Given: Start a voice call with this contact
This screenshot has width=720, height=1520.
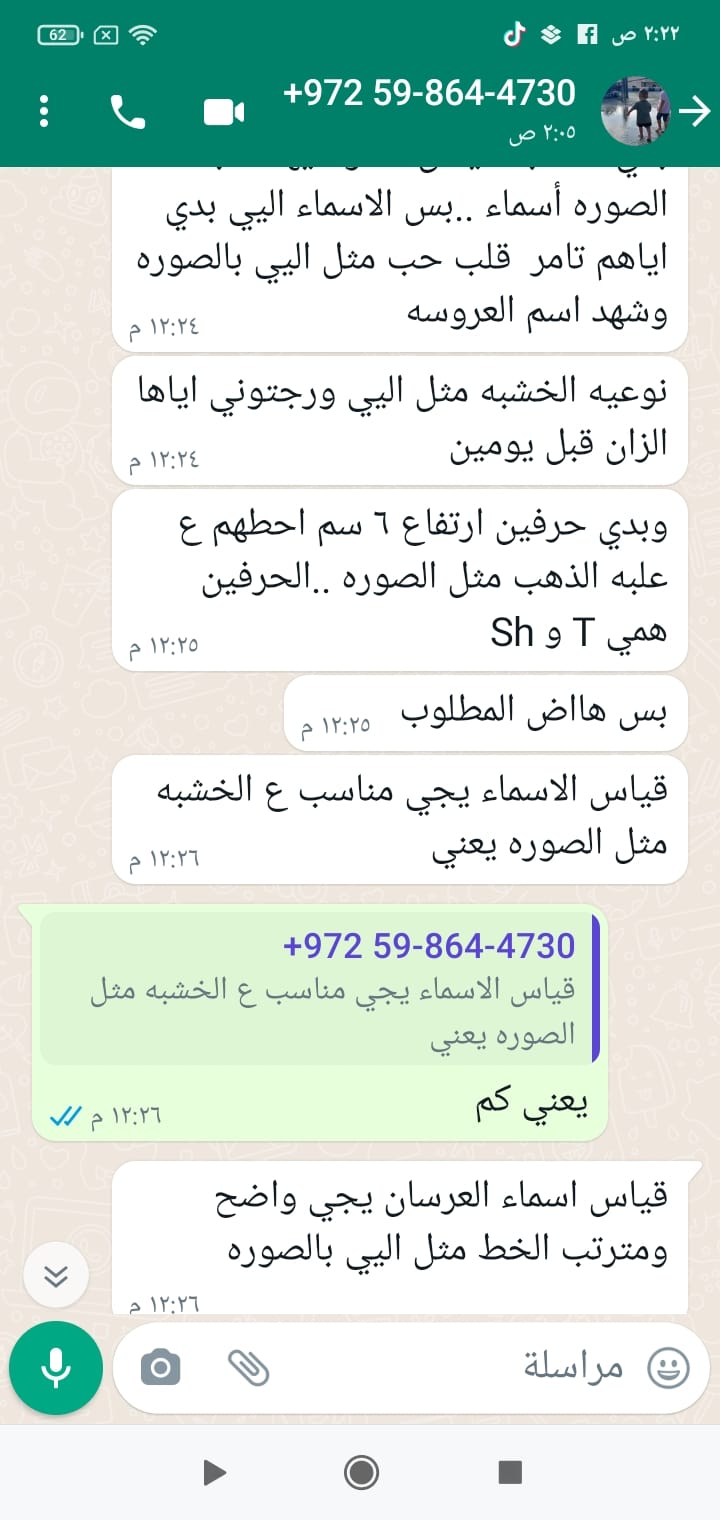Looking at the screenshot, I should pos(128,112).
